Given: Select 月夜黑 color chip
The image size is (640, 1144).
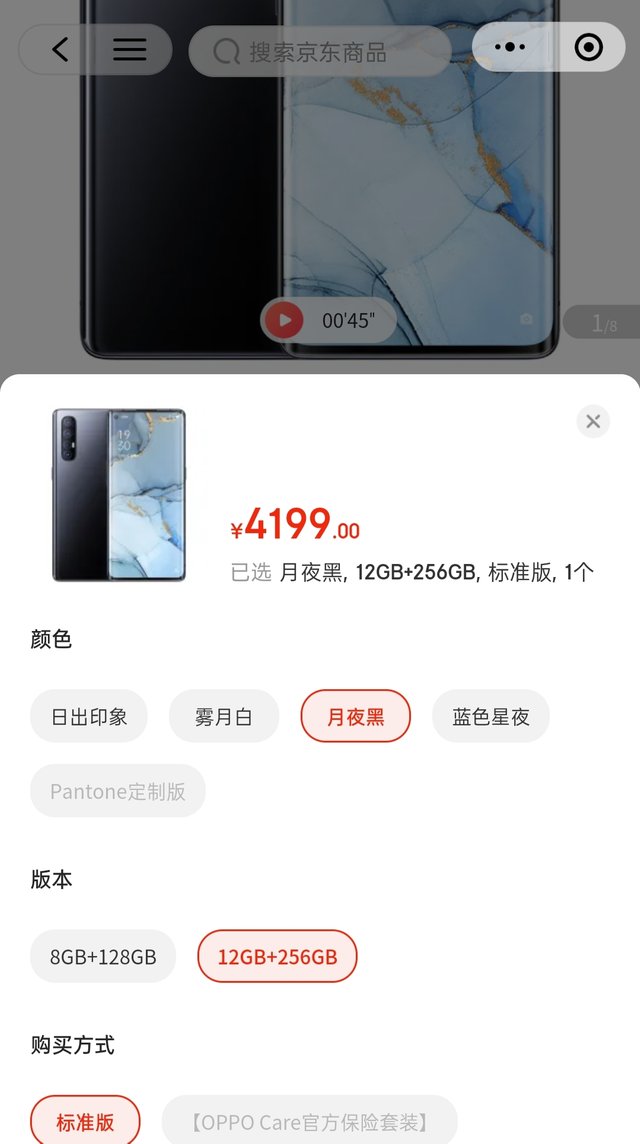Looking at the screenshot, I should (x=355, y=716).
